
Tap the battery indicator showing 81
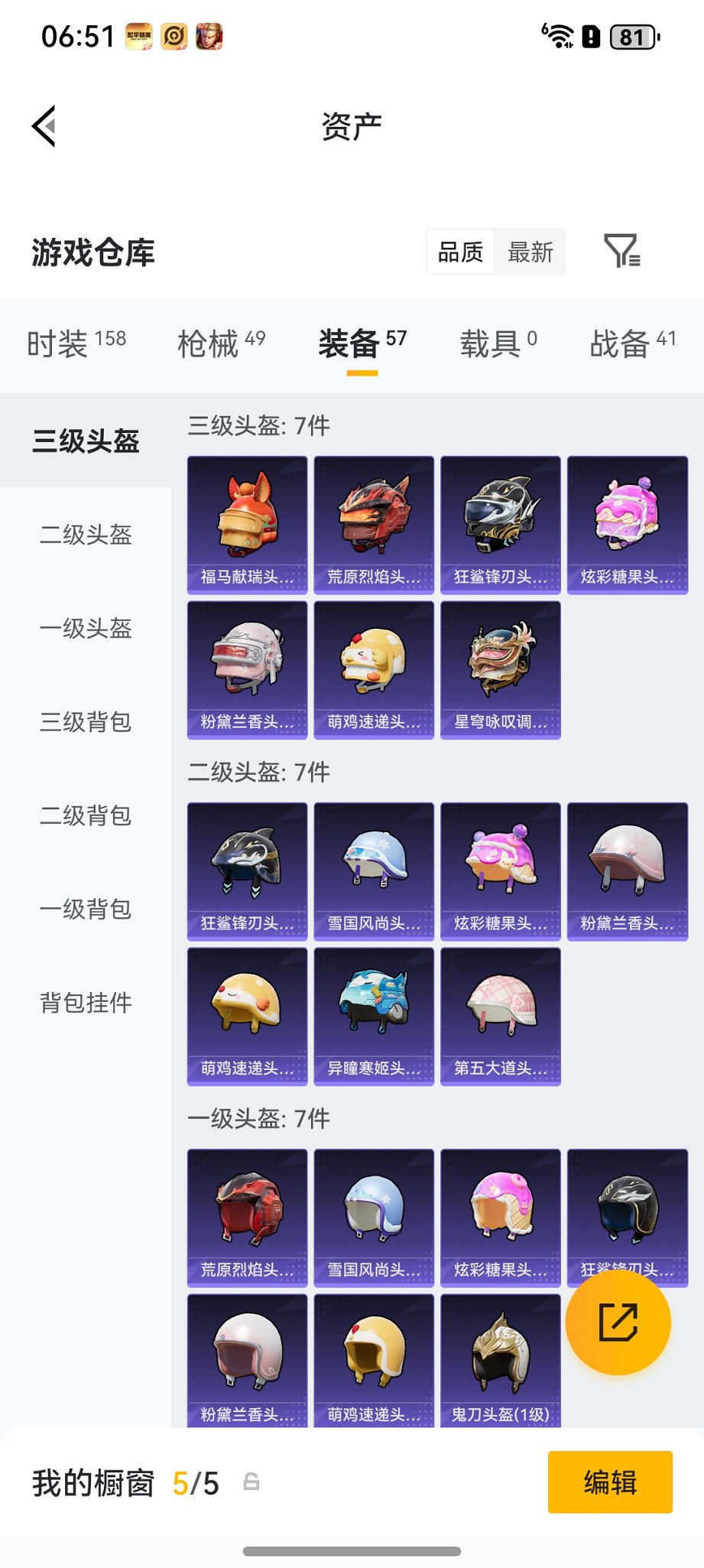click(631, 34)
